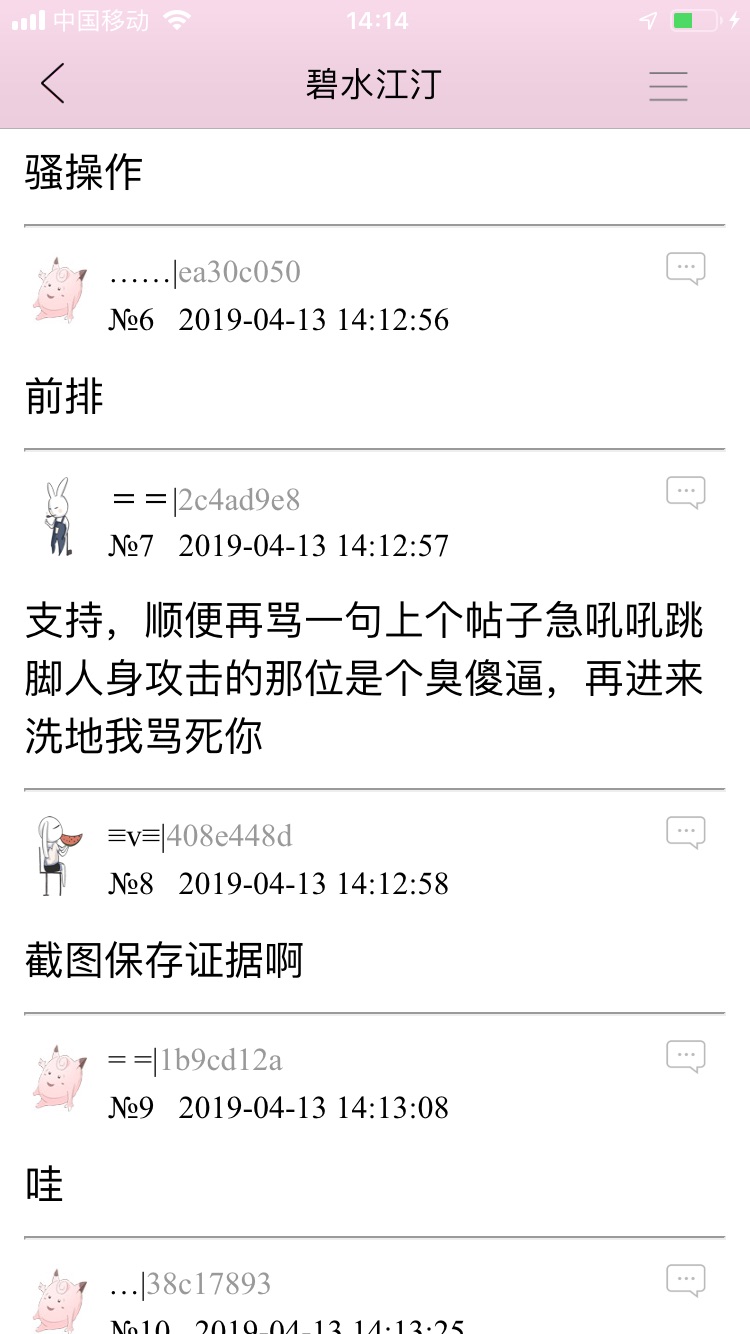
Task: Open the hamburger menu in header
Action: [668, 86]
